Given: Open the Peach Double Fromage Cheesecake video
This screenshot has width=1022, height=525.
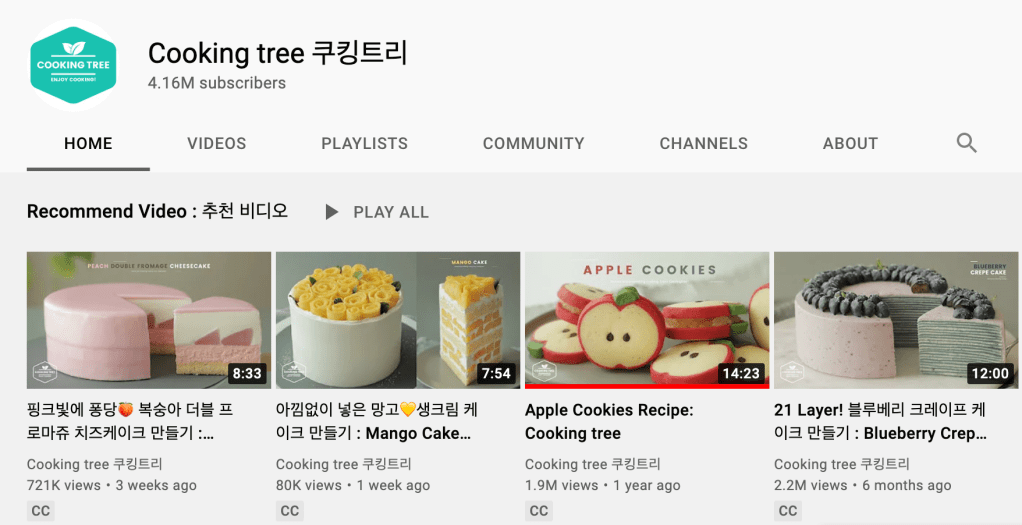Looking at the screenshot, I should click(x=149, y=320).
